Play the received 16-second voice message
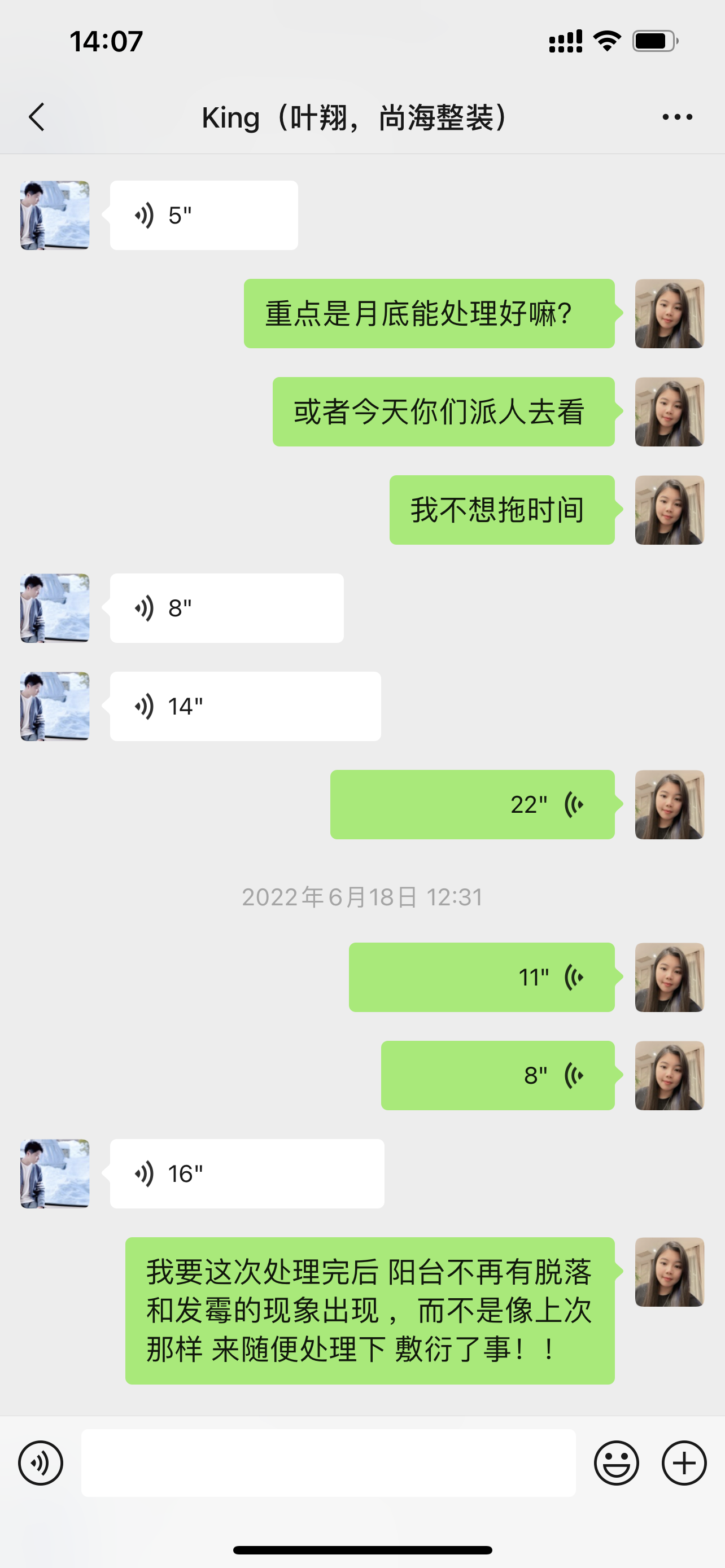Screen dimensions: 725x1568 tap(247, 1173)
